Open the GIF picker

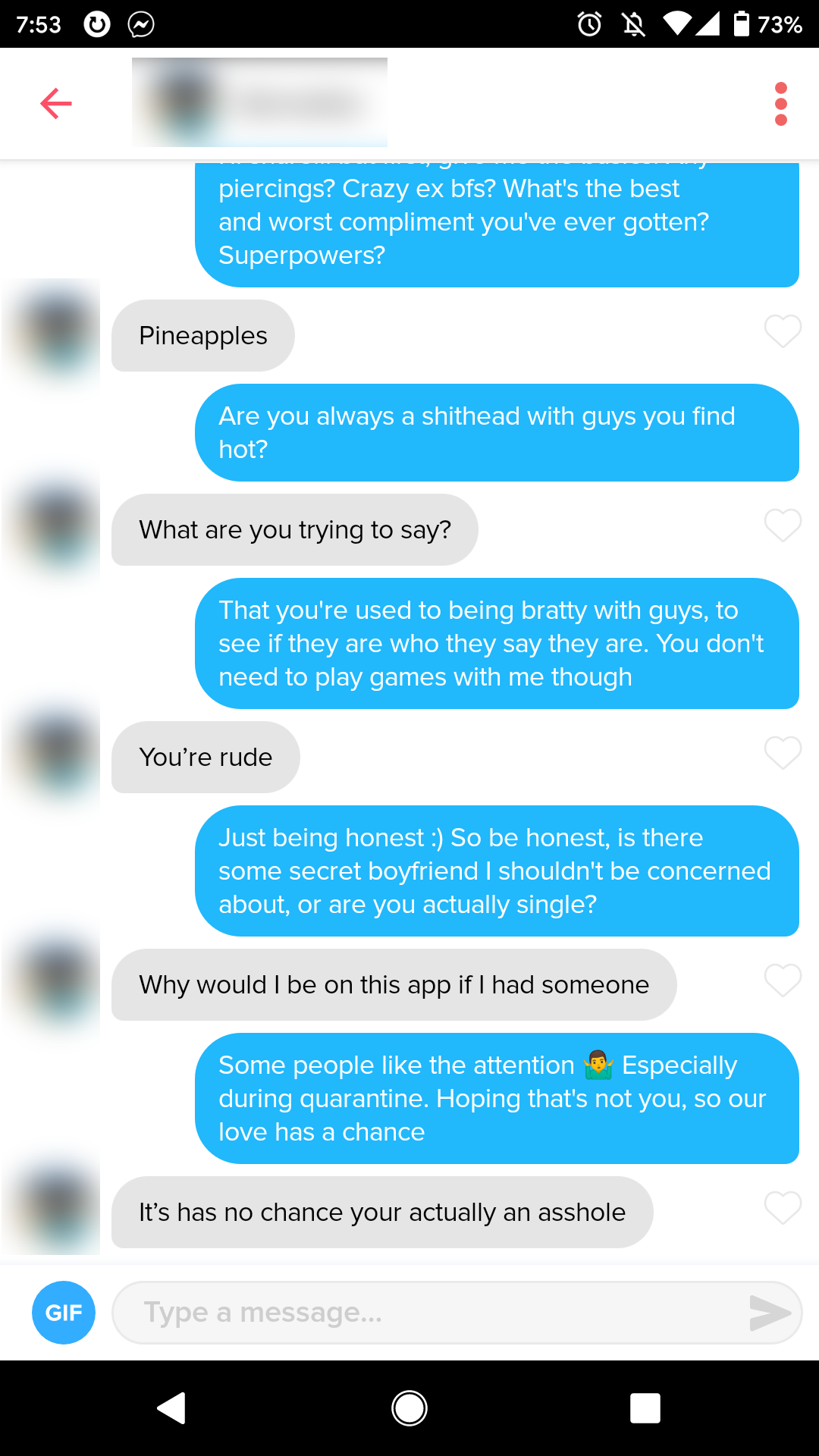pyautogui.click(x=64, y=1313)
